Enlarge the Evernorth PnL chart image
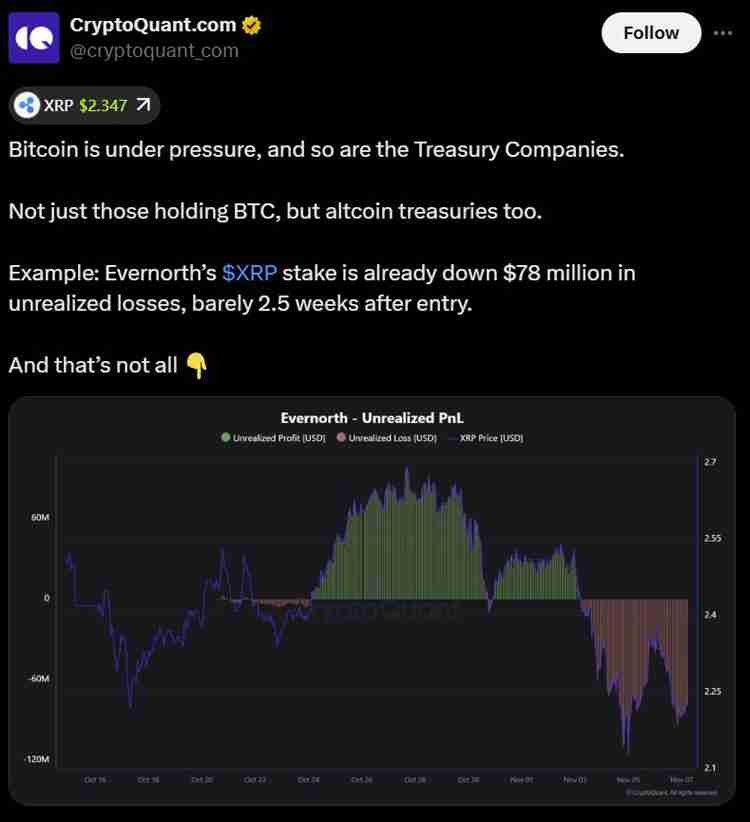Screen dimensions: 750x822 click(375, 600)
